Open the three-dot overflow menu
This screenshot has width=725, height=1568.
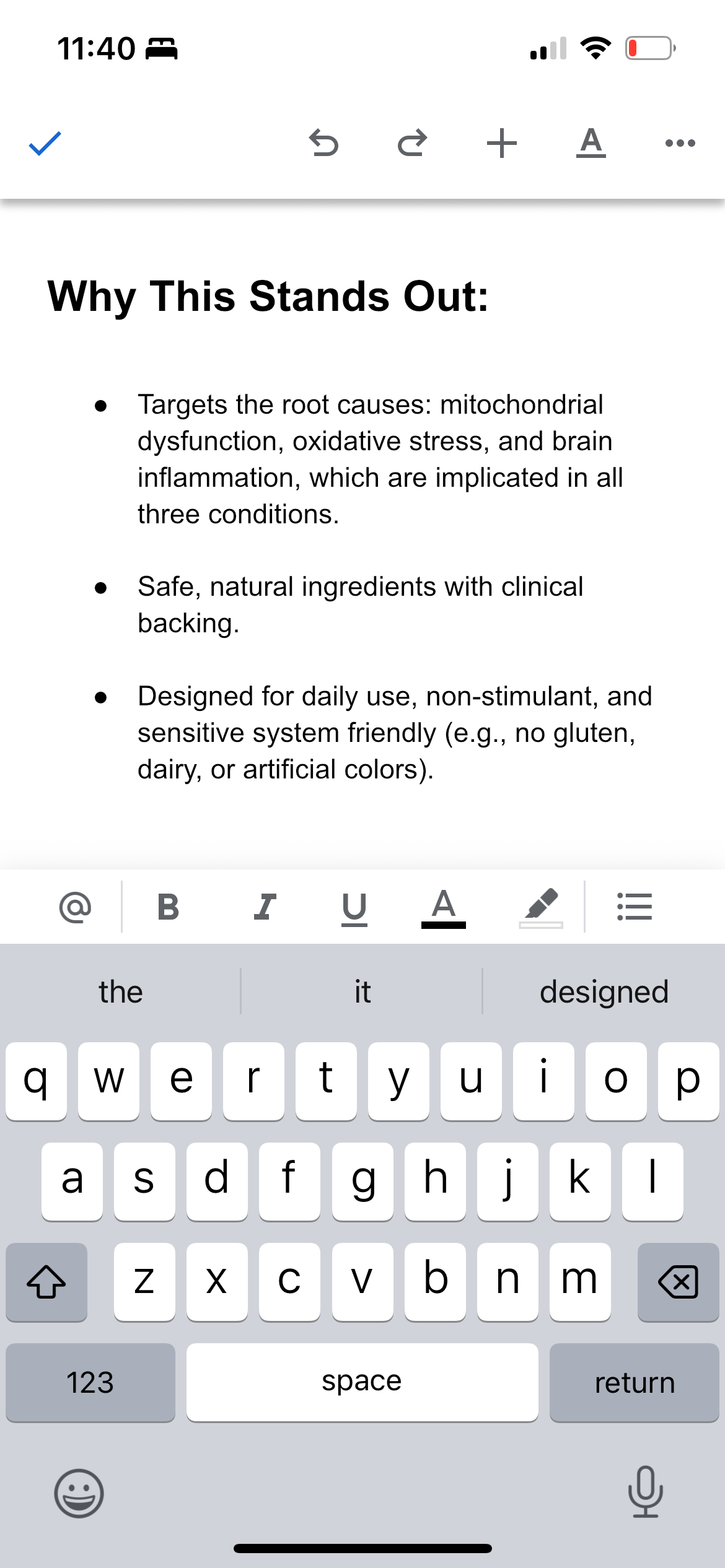[x=680, y=144]
